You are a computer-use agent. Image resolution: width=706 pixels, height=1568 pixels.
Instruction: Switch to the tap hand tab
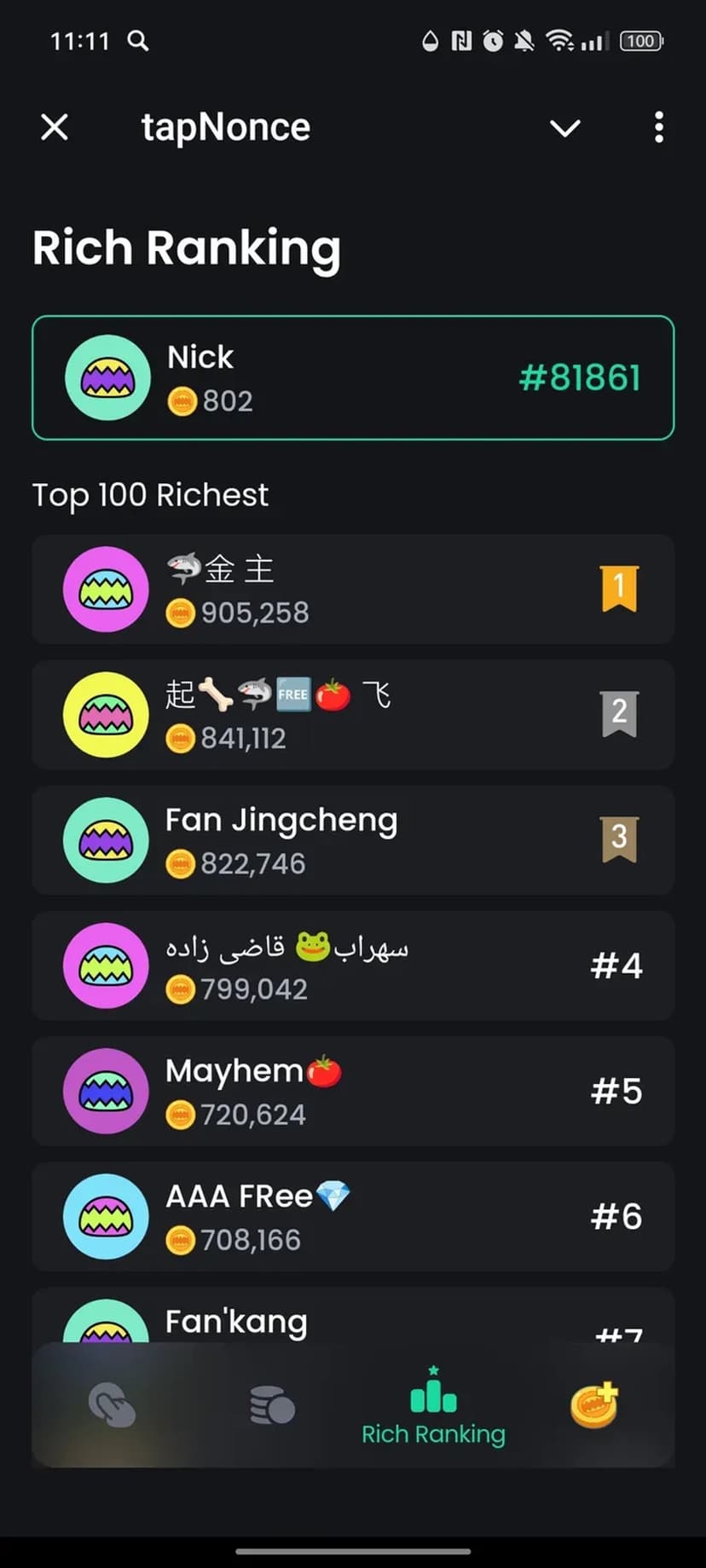pyautogui.click(x=112, y=1405)
